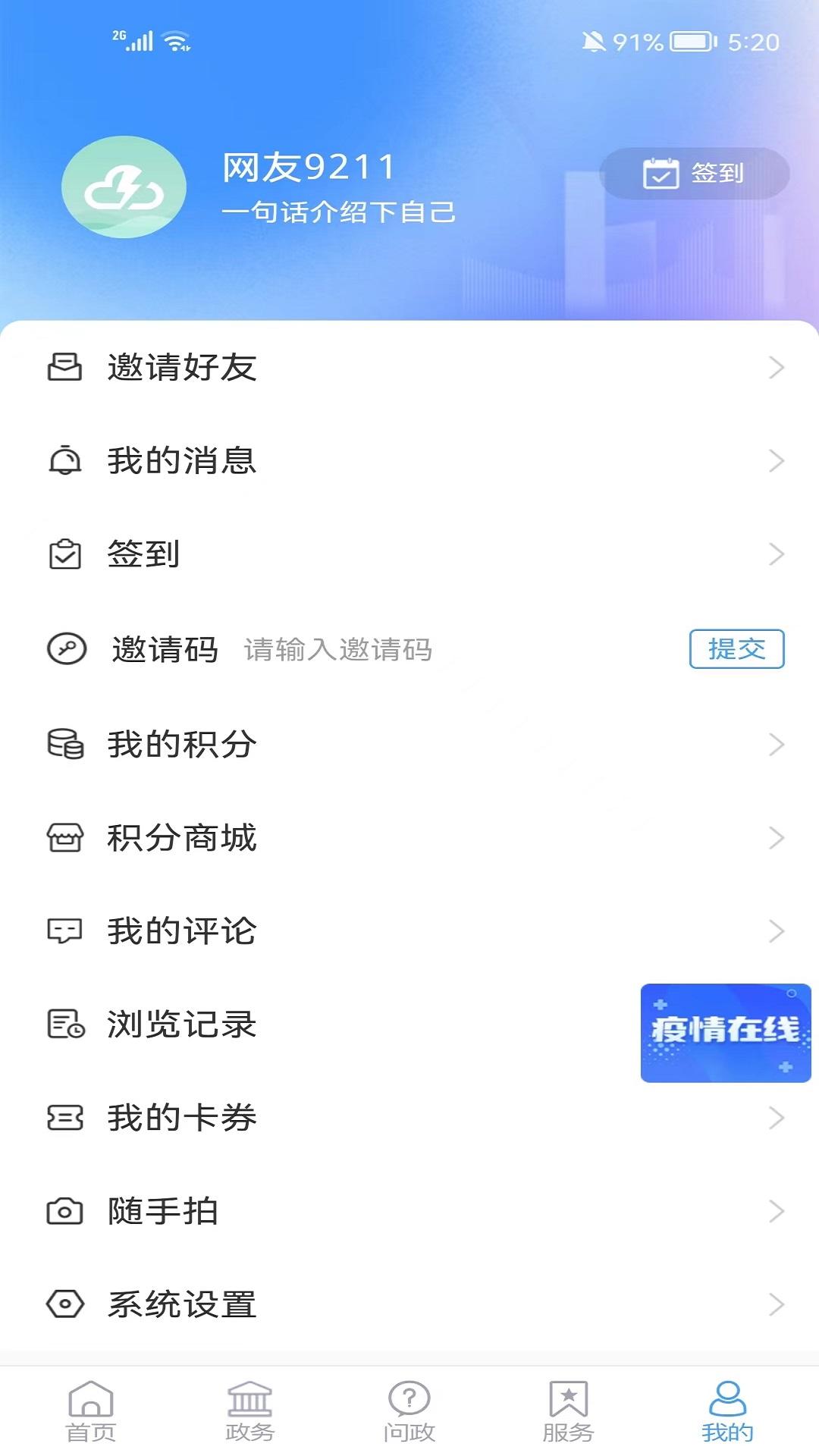Click the 邀请码 key icon
This screenshot has height=1456, width=819.
pyautogui.click(x=65, y=648)
